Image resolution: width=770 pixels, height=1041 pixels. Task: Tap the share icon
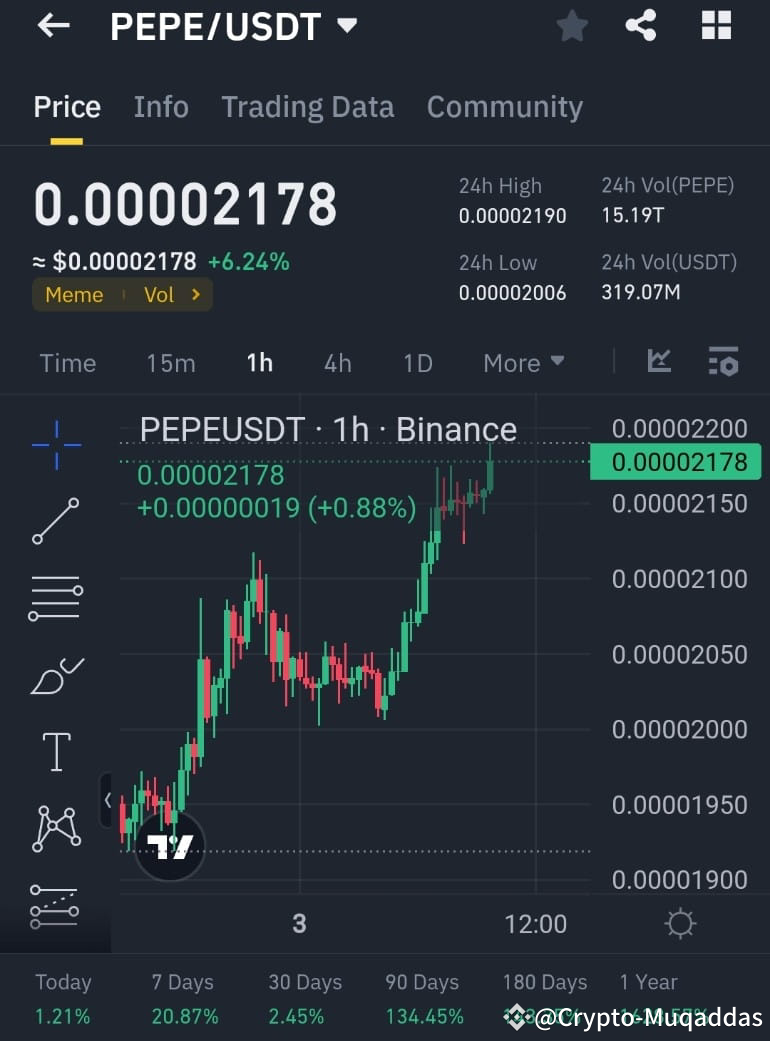(x=641, y=26)
